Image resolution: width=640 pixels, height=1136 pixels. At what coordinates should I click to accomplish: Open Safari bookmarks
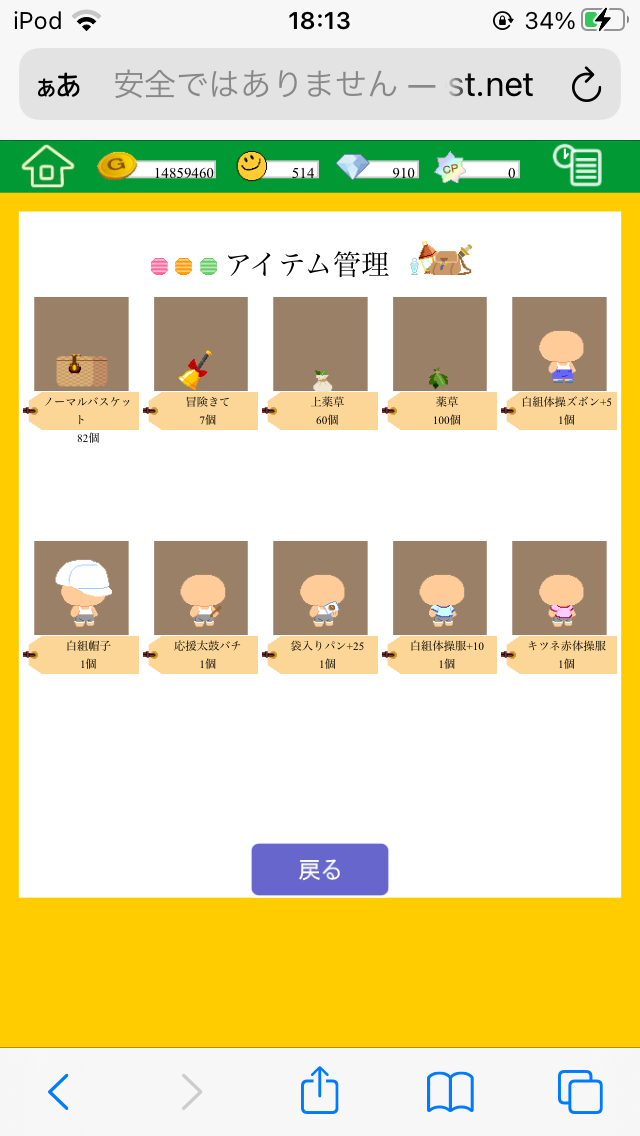(x=450, y=1092)
